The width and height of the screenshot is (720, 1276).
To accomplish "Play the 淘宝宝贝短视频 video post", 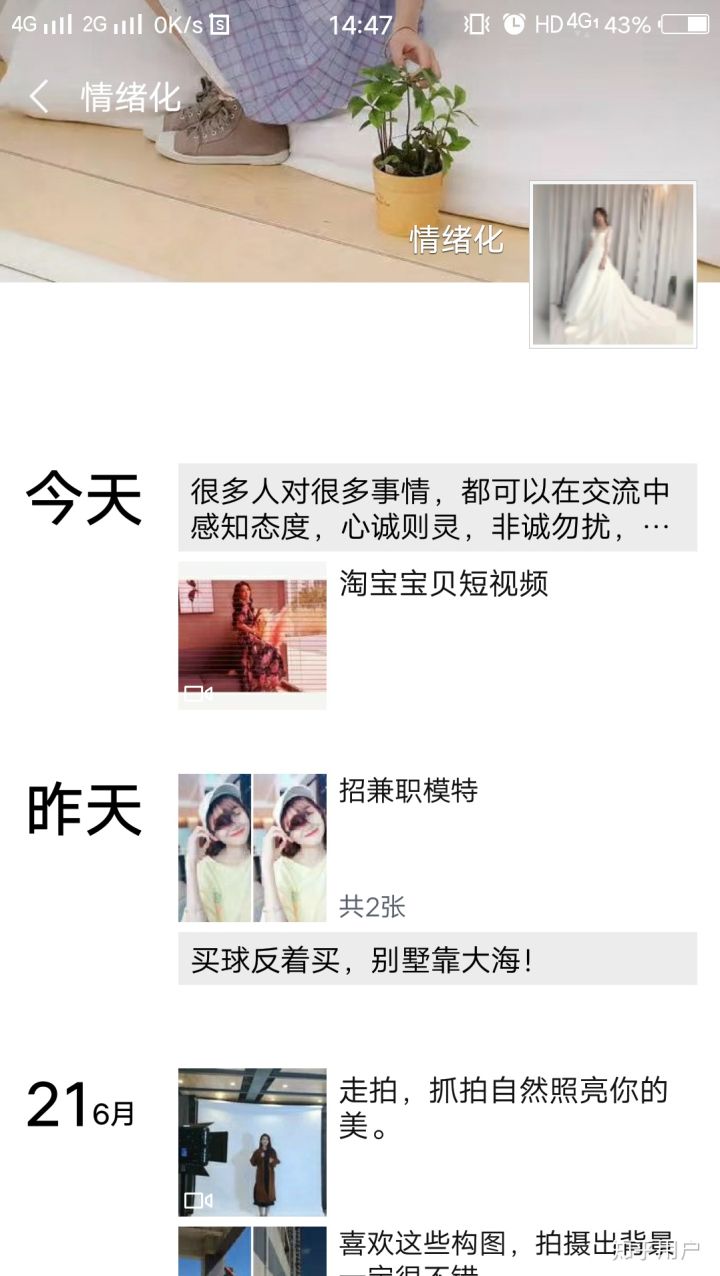I will tap(252, 635).
